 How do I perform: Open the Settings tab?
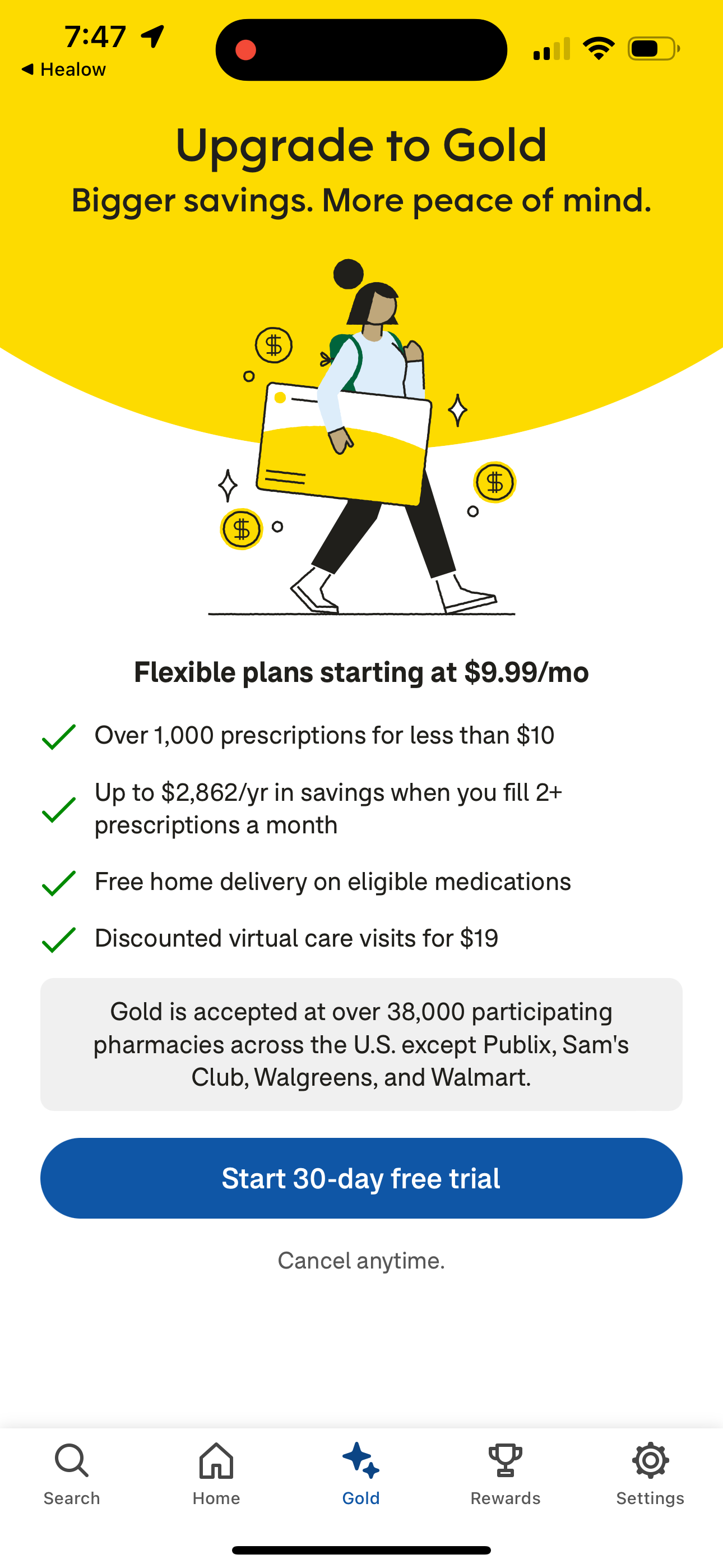pos(650,1473)
